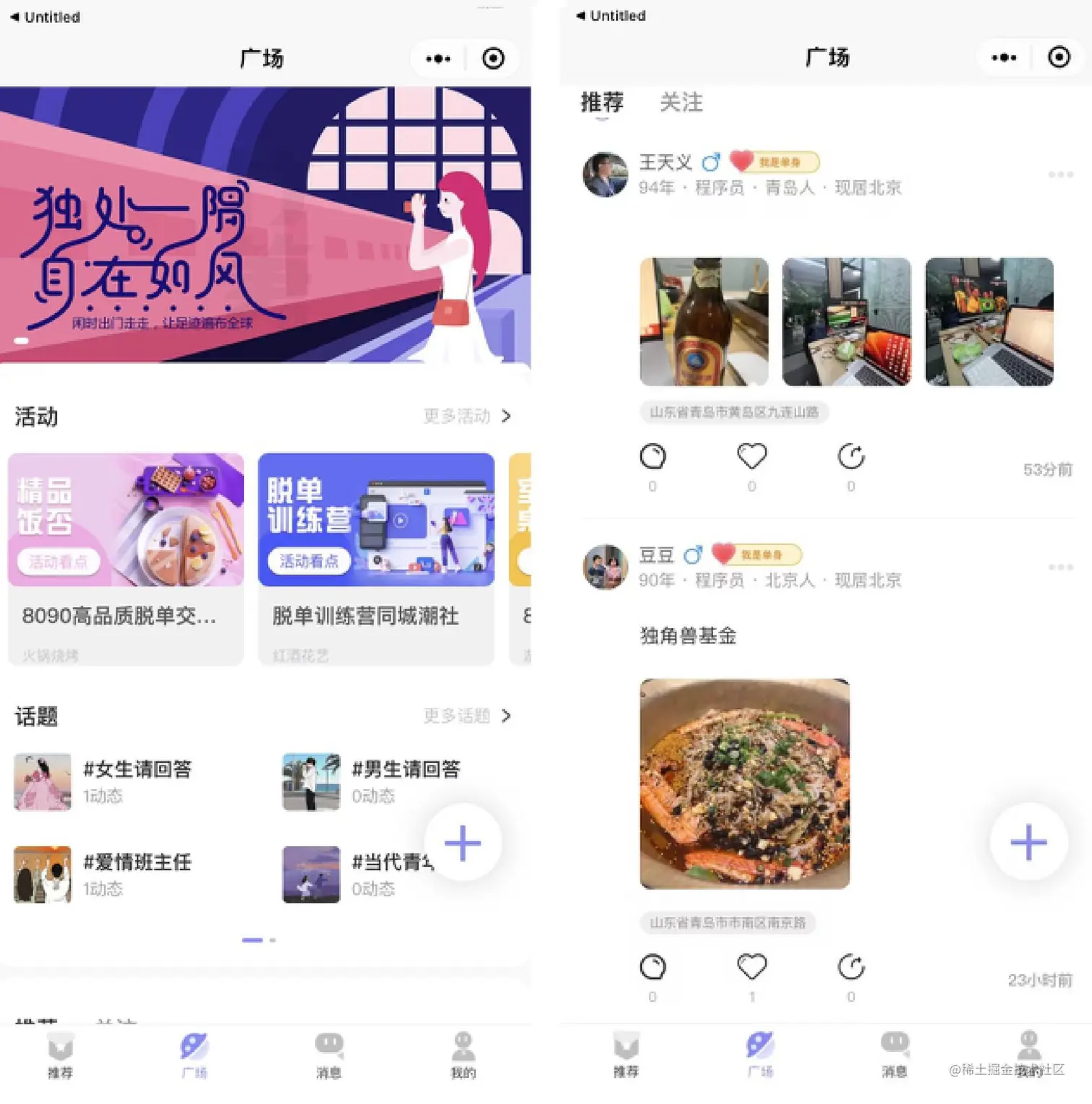Comment on 王天义's post
The height and width of the screenshot is (1104, 1092).
point(652,457)
